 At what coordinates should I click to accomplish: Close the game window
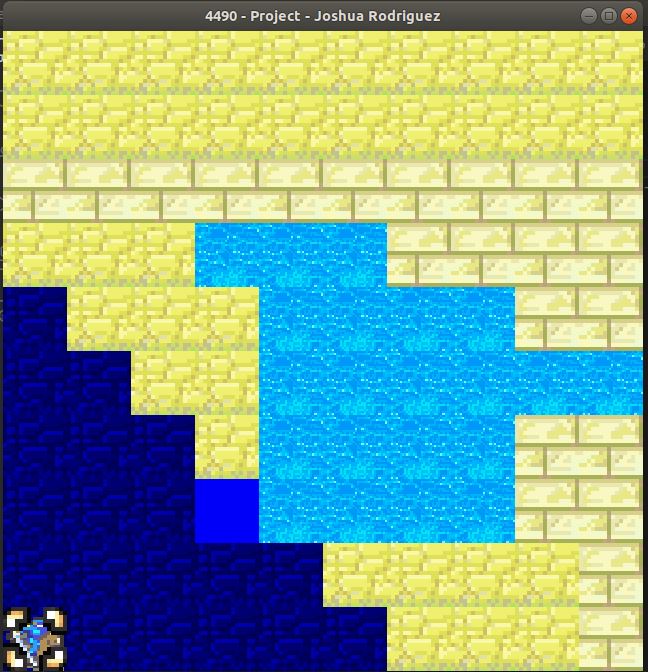[629, 15]
